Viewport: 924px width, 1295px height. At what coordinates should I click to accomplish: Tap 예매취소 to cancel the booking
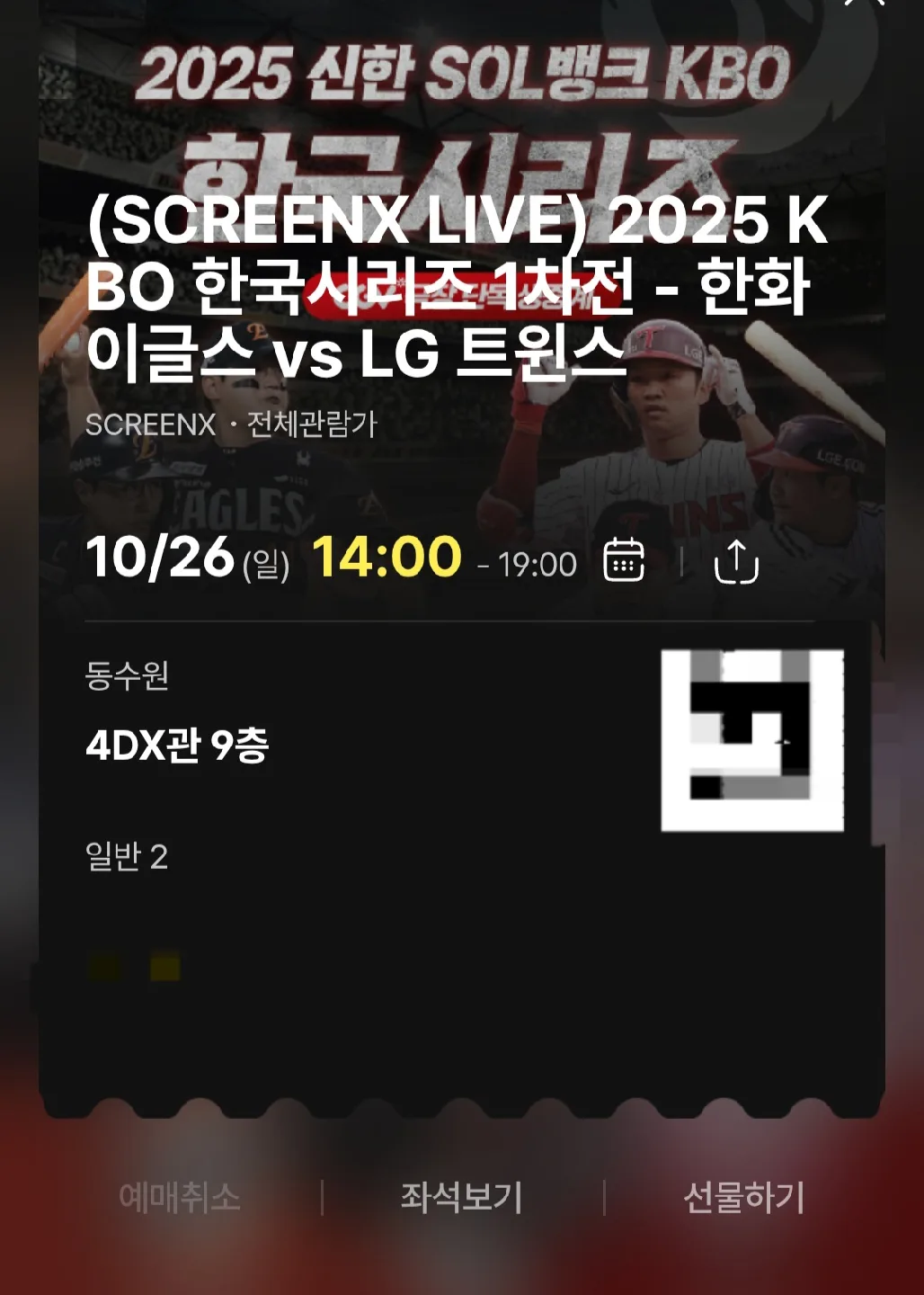coord(180,1197)
